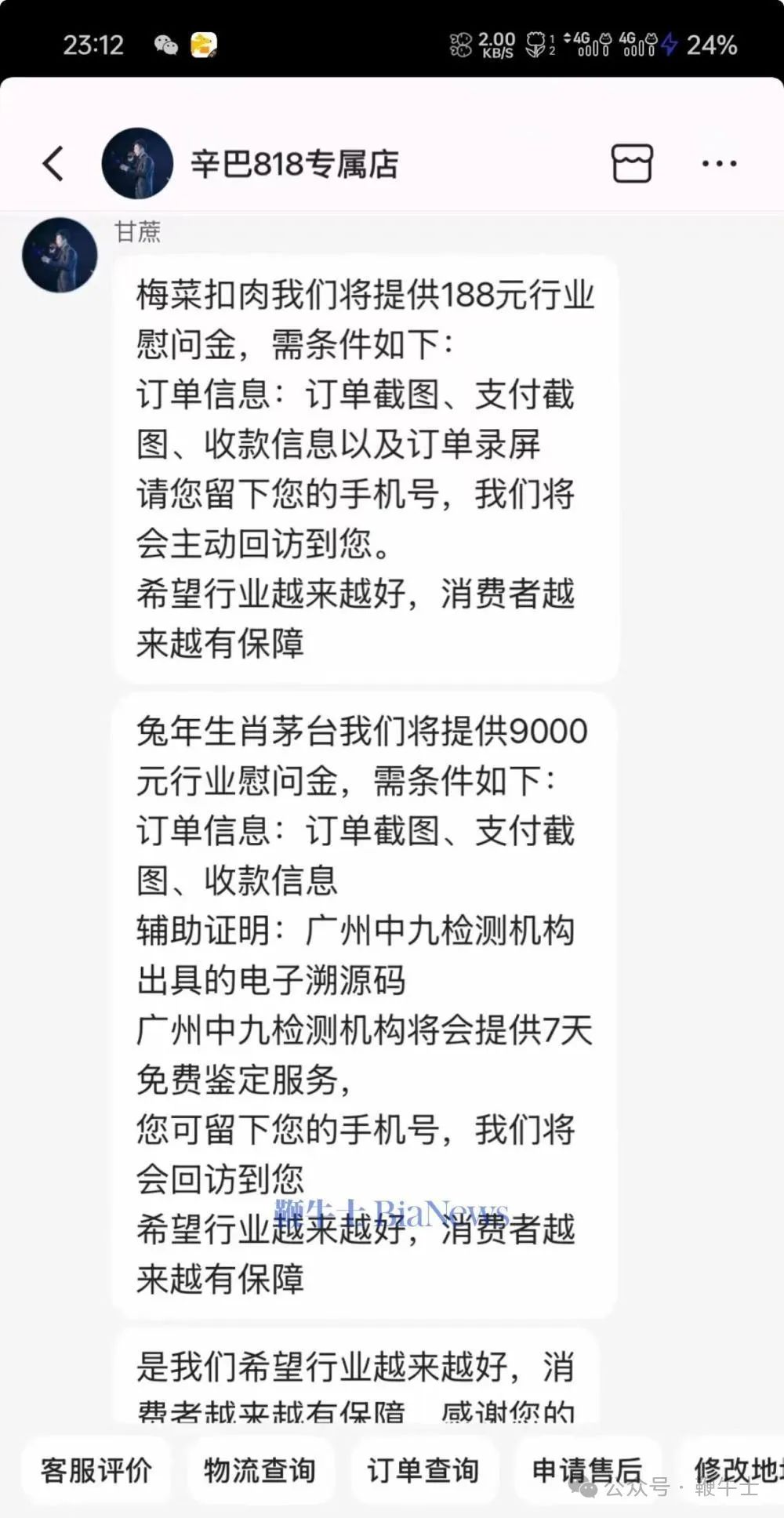
Task: Open 甘蔗's avatar in the chat
Action: [60, 256]
